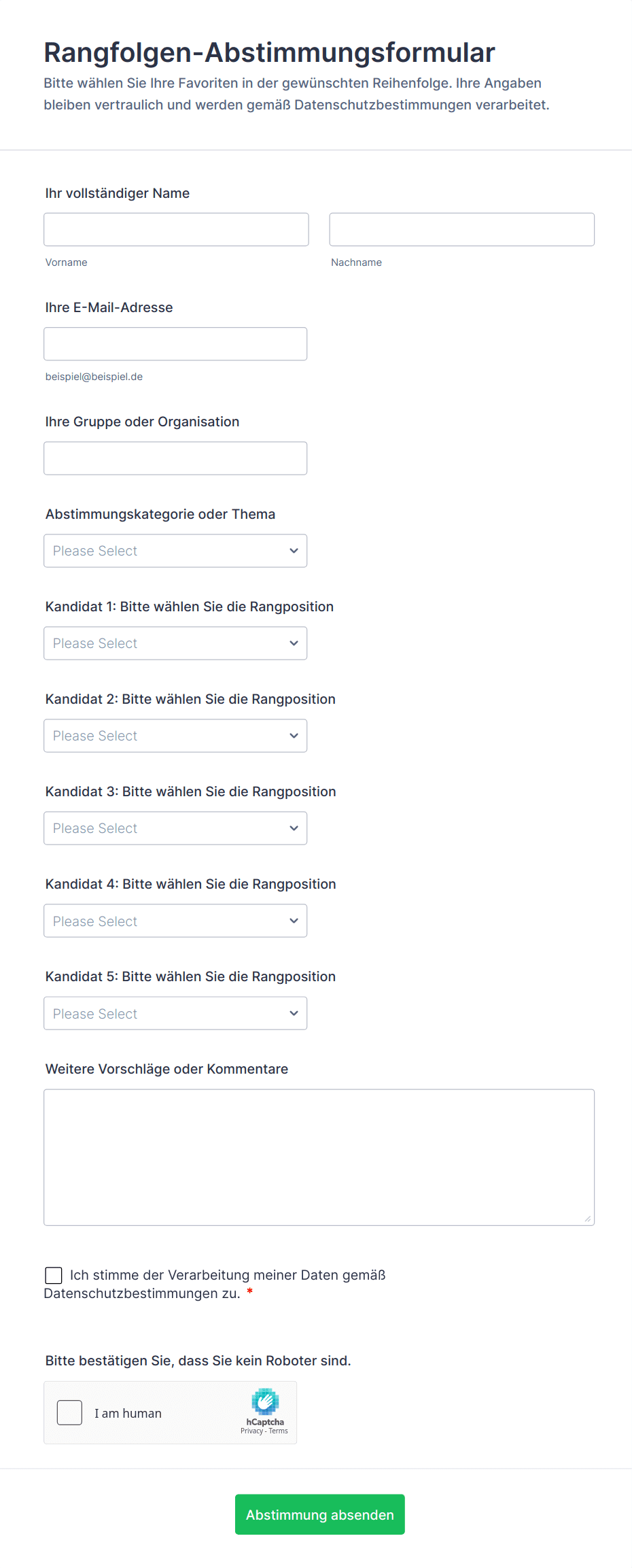This screenshot has width=632, height=1568.
Task: Select a rank for Kandidat 3
Action: [175, 828]
